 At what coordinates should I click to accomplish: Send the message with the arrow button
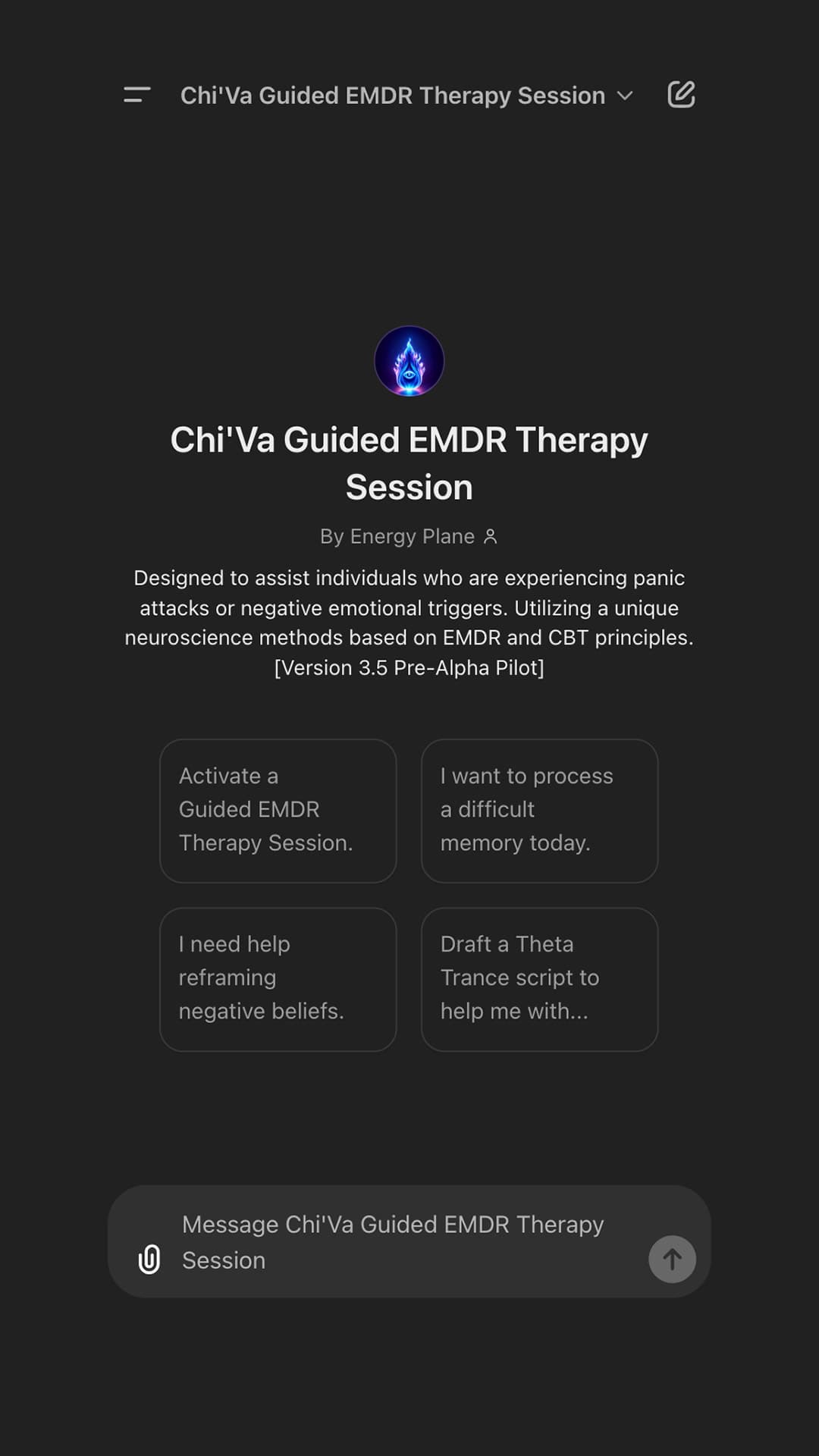pyautogui.click(x=672, y=1259)
